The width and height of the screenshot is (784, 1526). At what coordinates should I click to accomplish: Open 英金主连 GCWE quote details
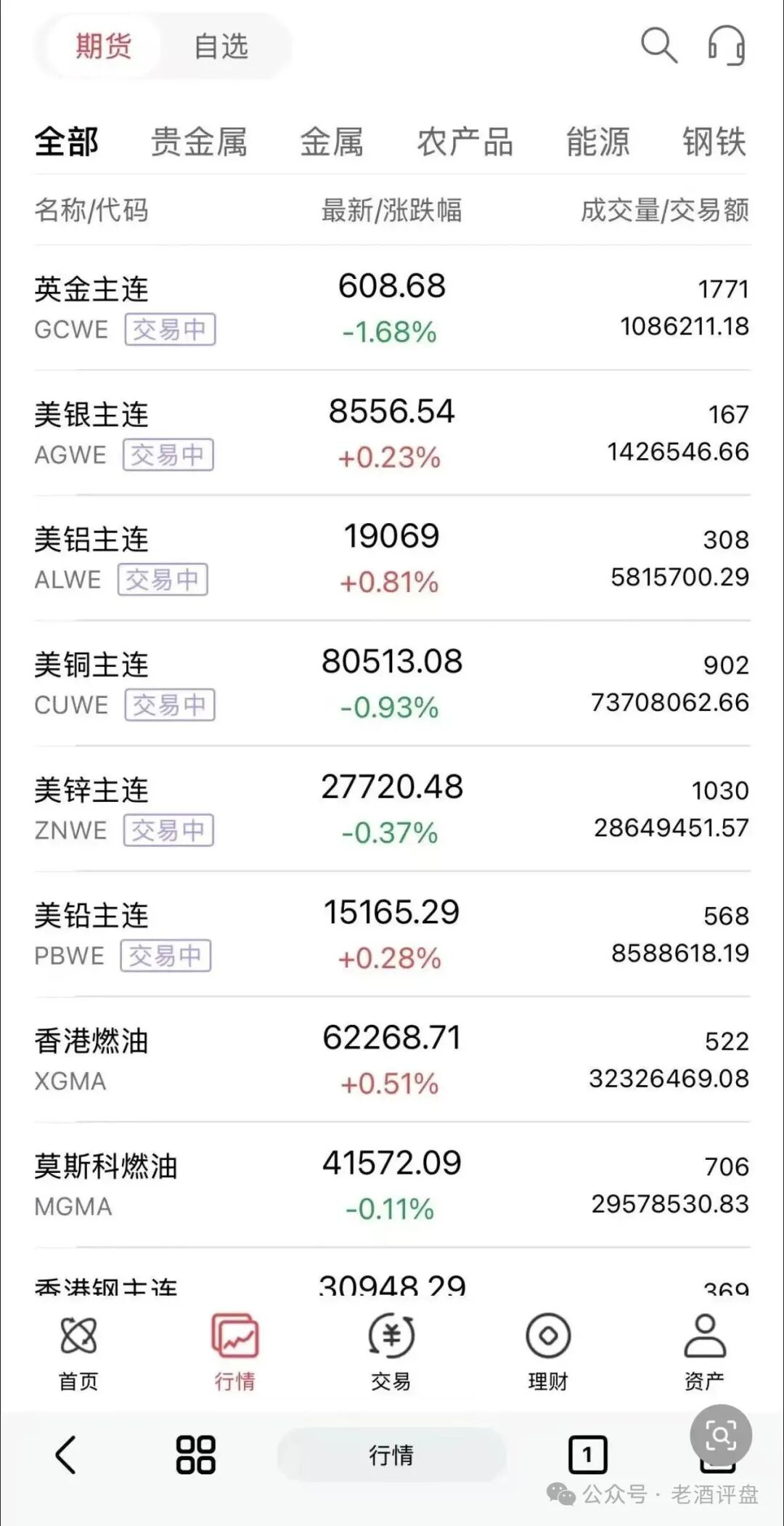point(392,308)
